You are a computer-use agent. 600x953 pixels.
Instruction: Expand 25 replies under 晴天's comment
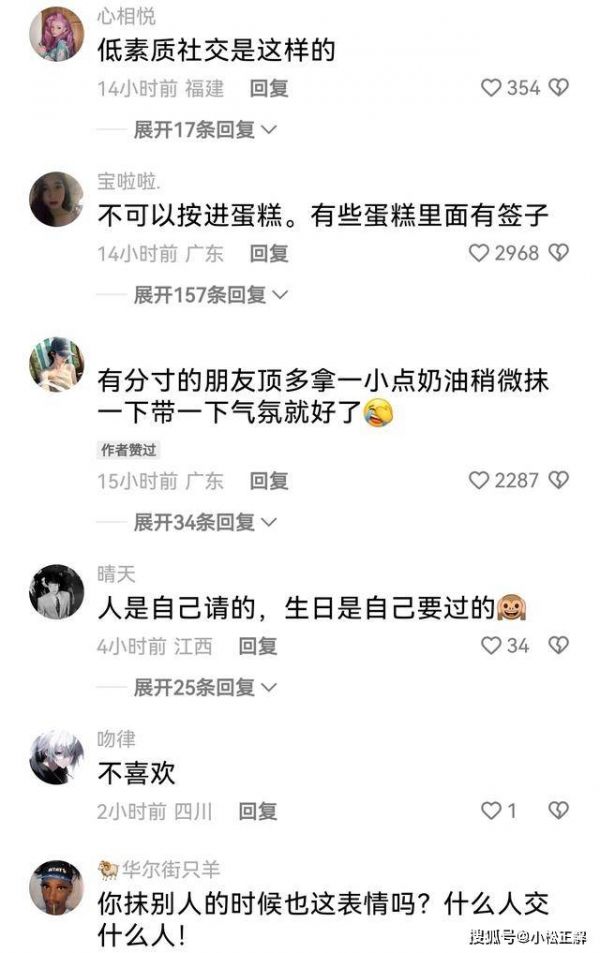click(205, 687)
